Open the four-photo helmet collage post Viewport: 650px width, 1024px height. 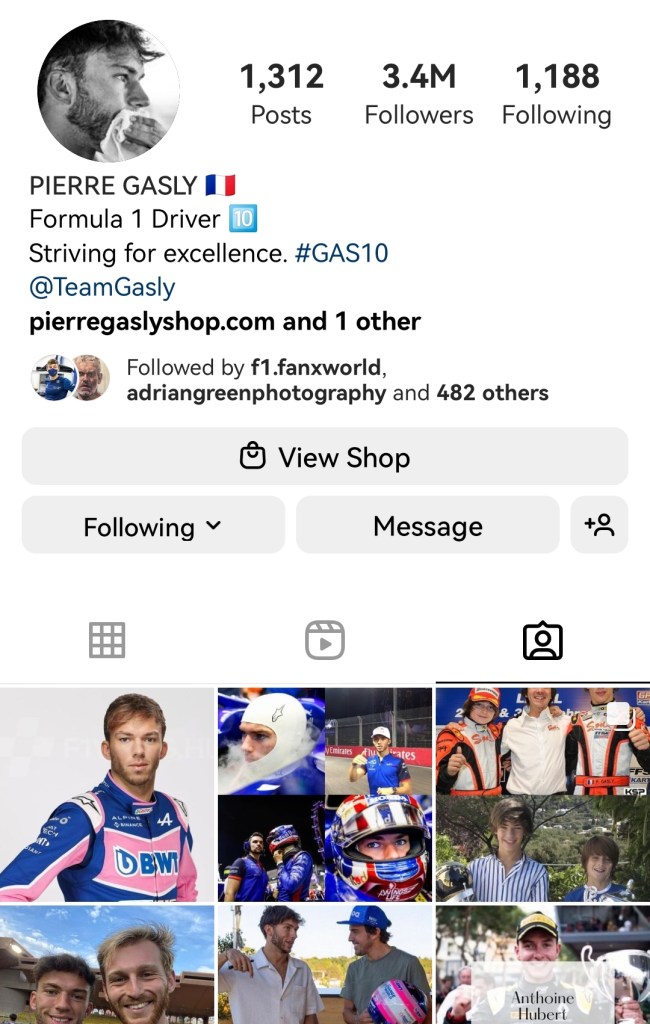[325, 795]
